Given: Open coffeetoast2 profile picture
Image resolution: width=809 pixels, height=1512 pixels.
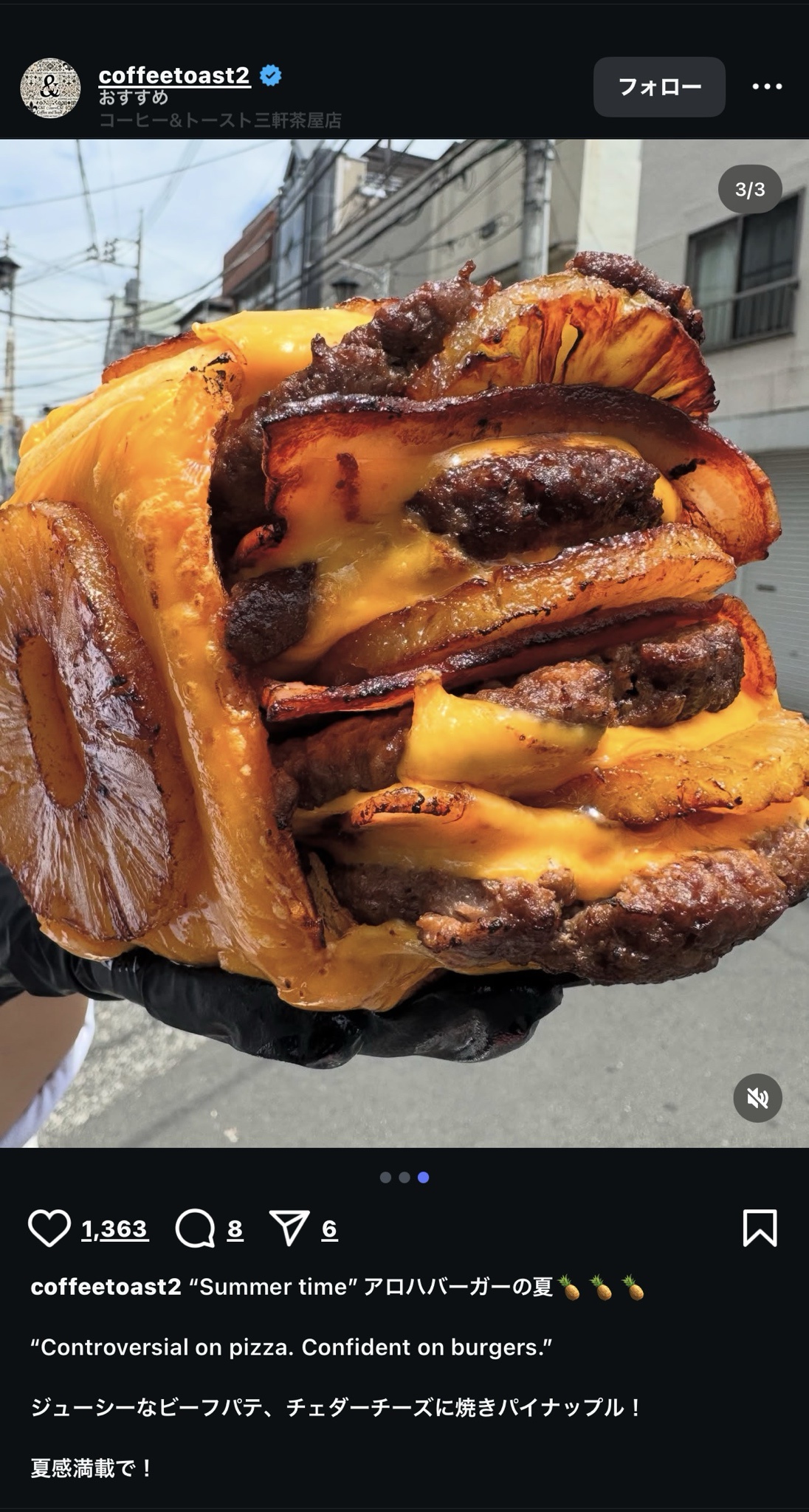Looking at the screenshot, I should (50, 88).
